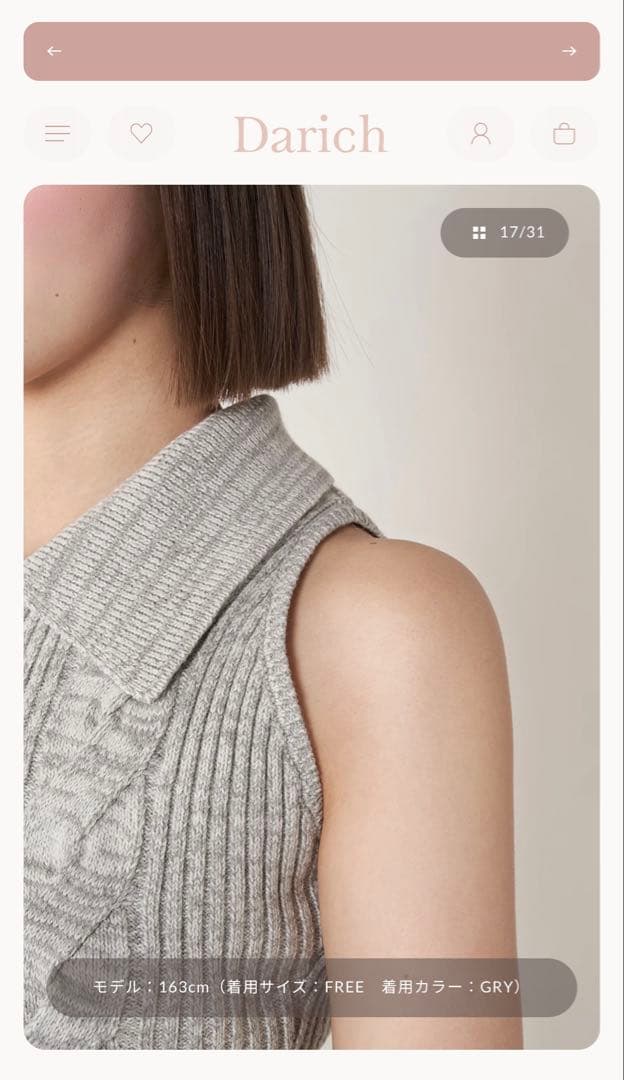Open the shopping bag
The width and height of the screenshot is (624, 1080).
tap(564, 133)
